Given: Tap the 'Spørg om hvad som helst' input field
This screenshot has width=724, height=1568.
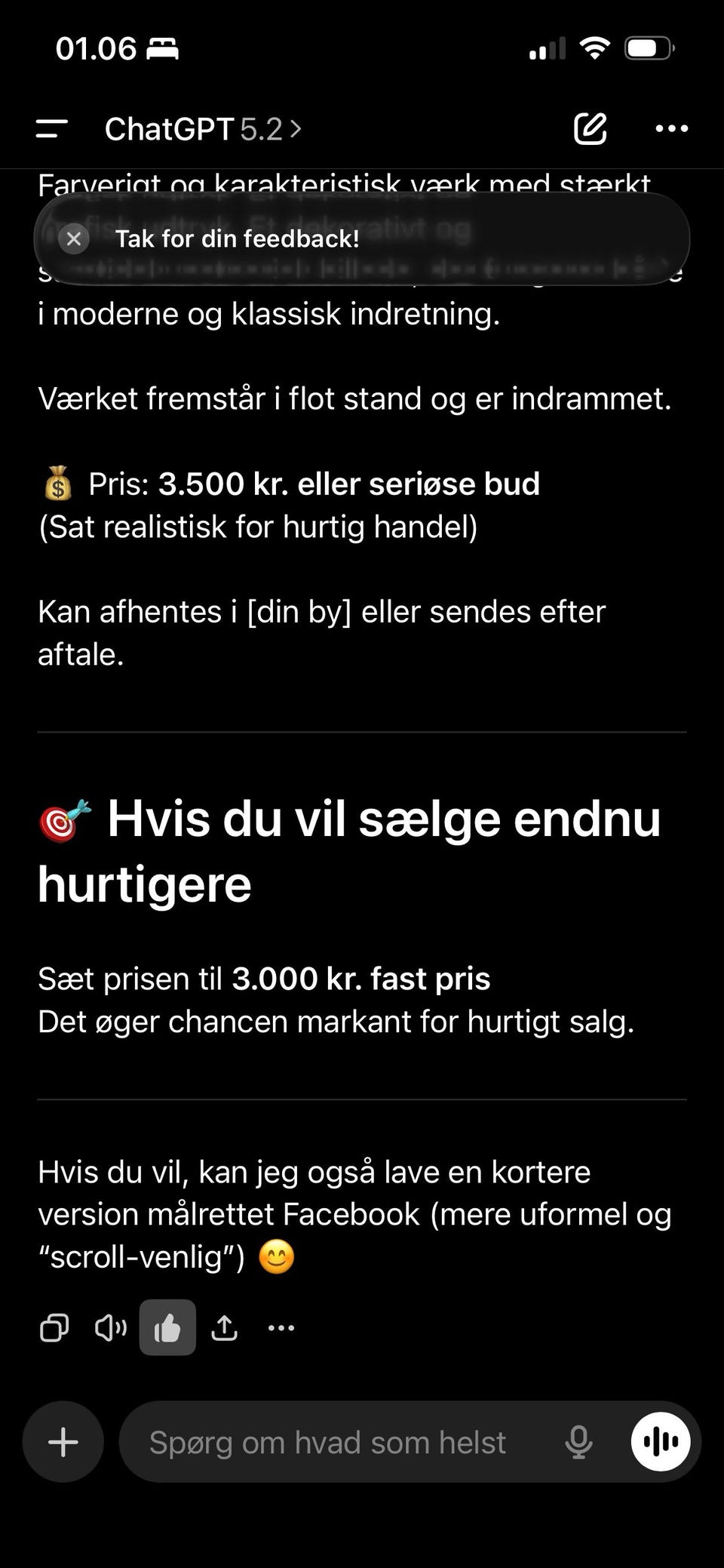Looking at the screenshot, I should [x=328, y=1441].
